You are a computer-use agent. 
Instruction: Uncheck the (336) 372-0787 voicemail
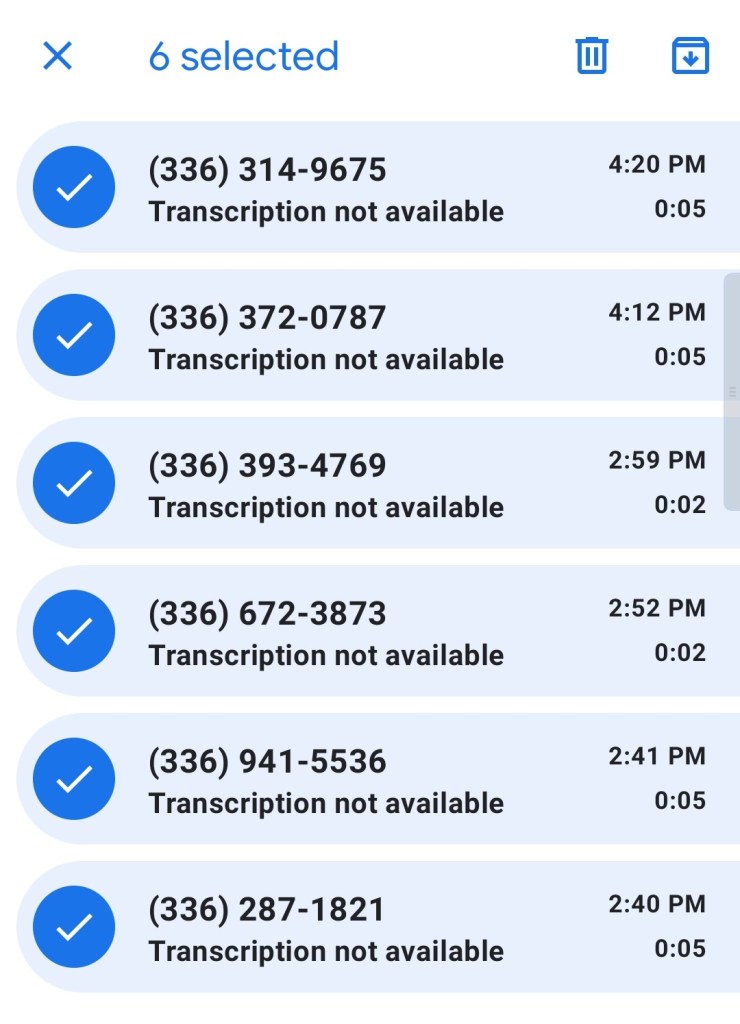(74, 336)
